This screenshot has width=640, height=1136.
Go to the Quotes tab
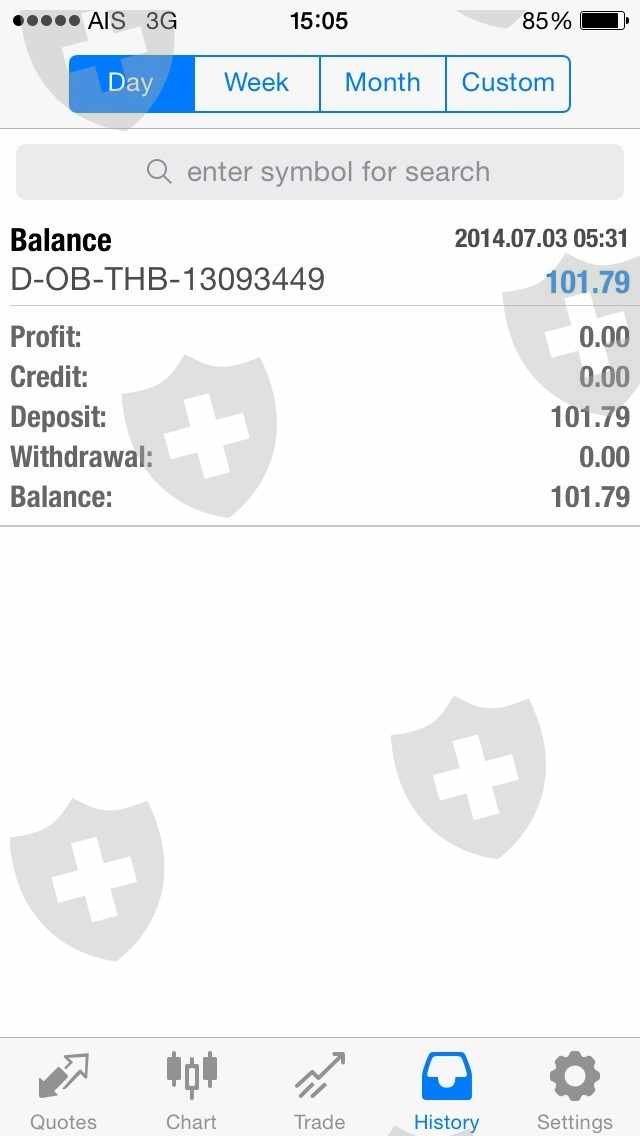tap(64, 1088)
